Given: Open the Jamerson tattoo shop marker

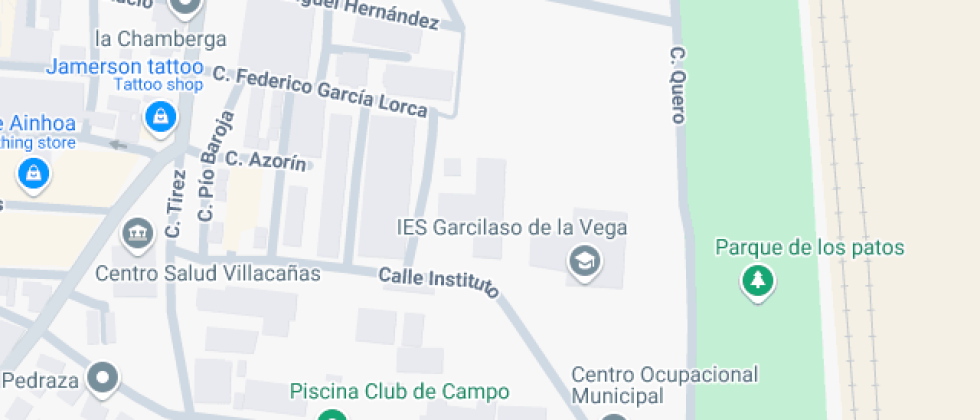Looking at the screenshot, I should (161, 118).
